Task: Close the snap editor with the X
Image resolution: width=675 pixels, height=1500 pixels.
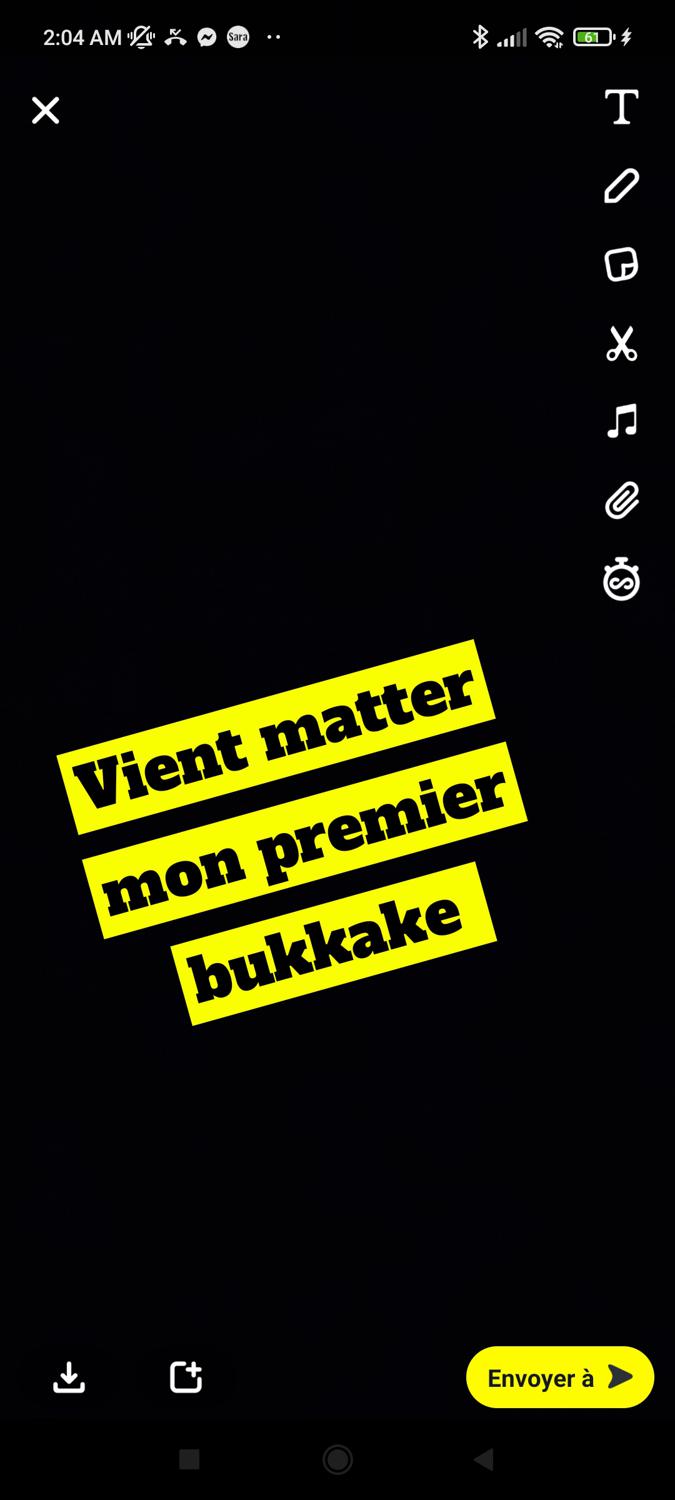Action: 45,110
